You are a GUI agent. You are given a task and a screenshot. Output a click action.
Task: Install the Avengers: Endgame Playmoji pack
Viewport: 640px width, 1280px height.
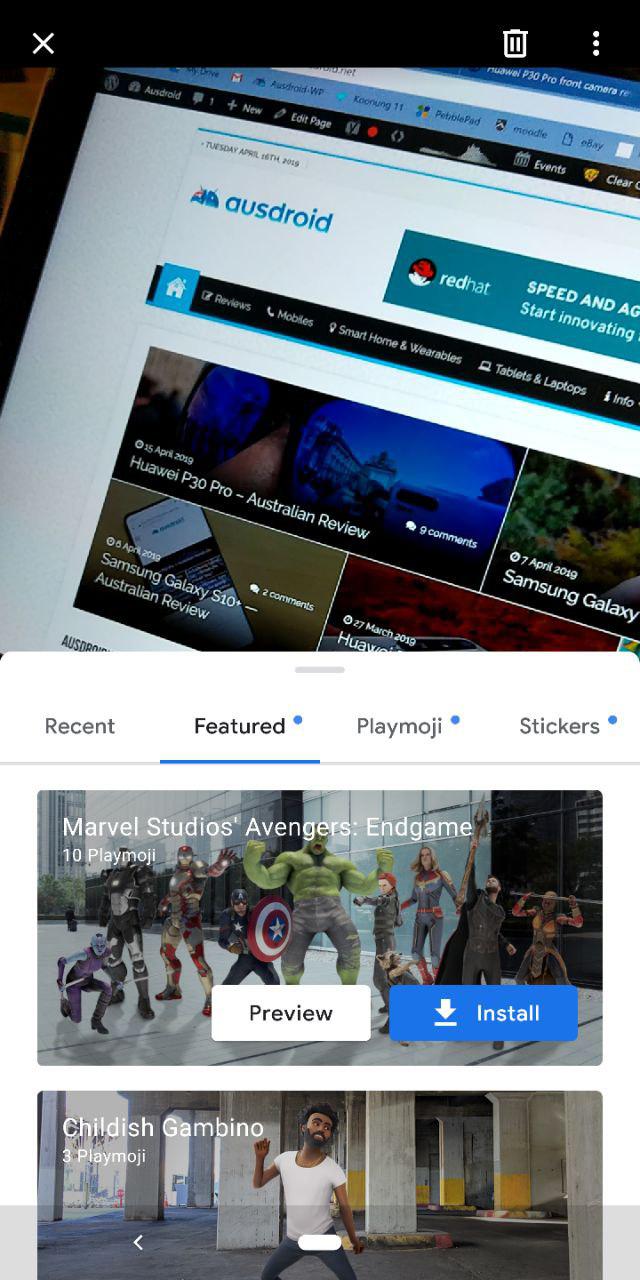pos(484,1013)
